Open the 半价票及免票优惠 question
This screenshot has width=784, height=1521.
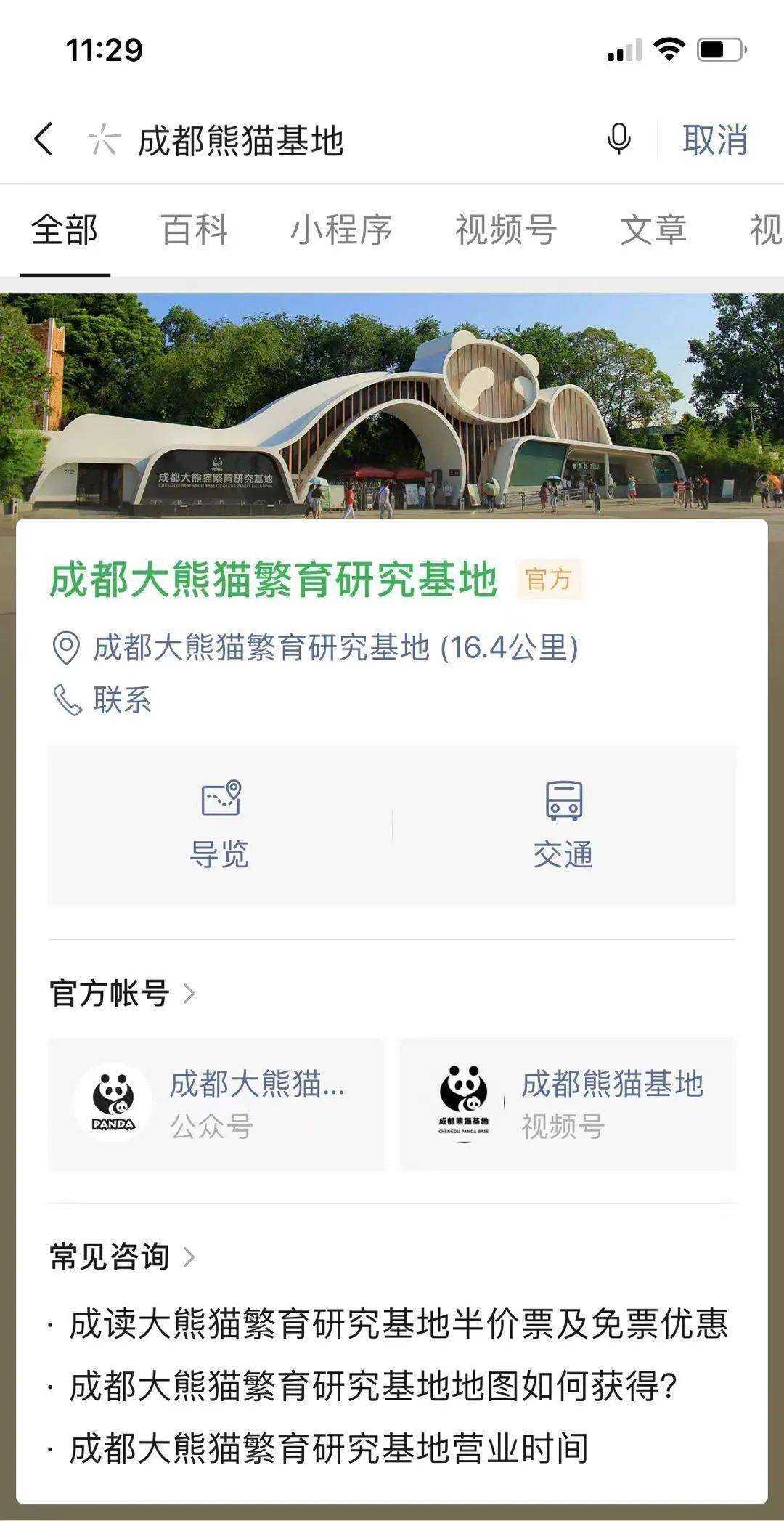(399, 1323)
